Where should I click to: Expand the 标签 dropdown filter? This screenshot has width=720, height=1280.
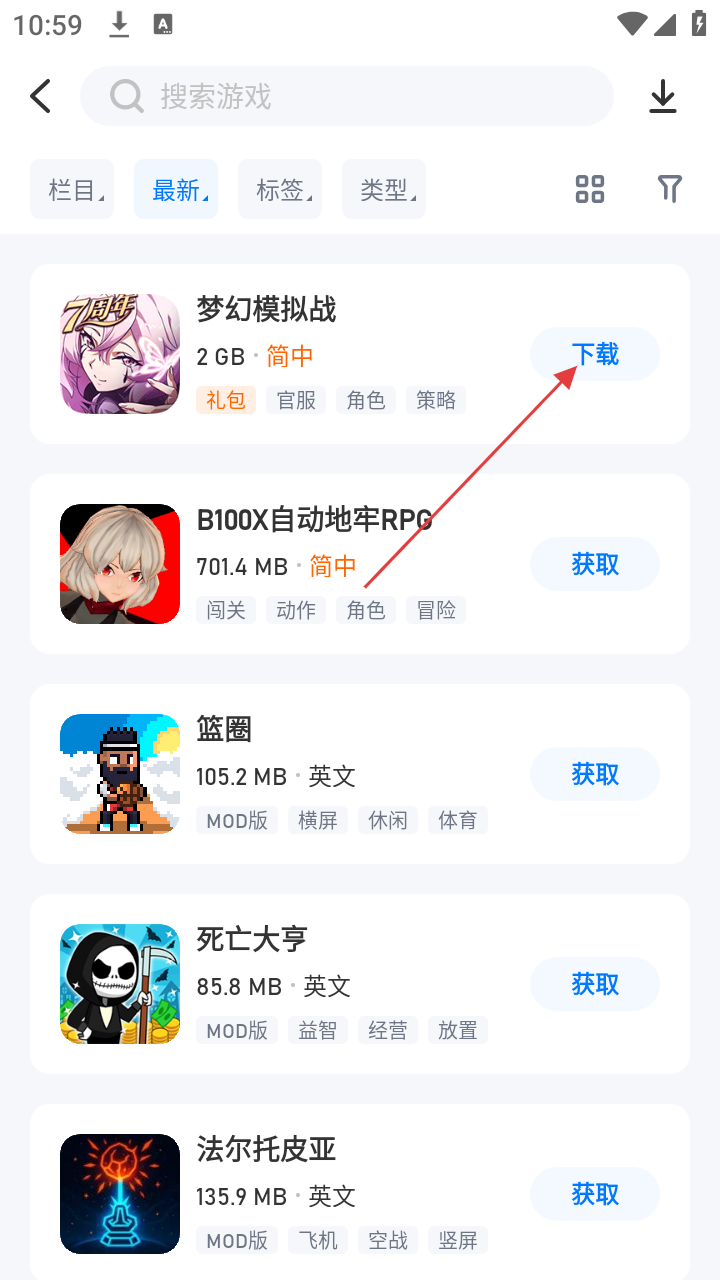click(280, 189)
